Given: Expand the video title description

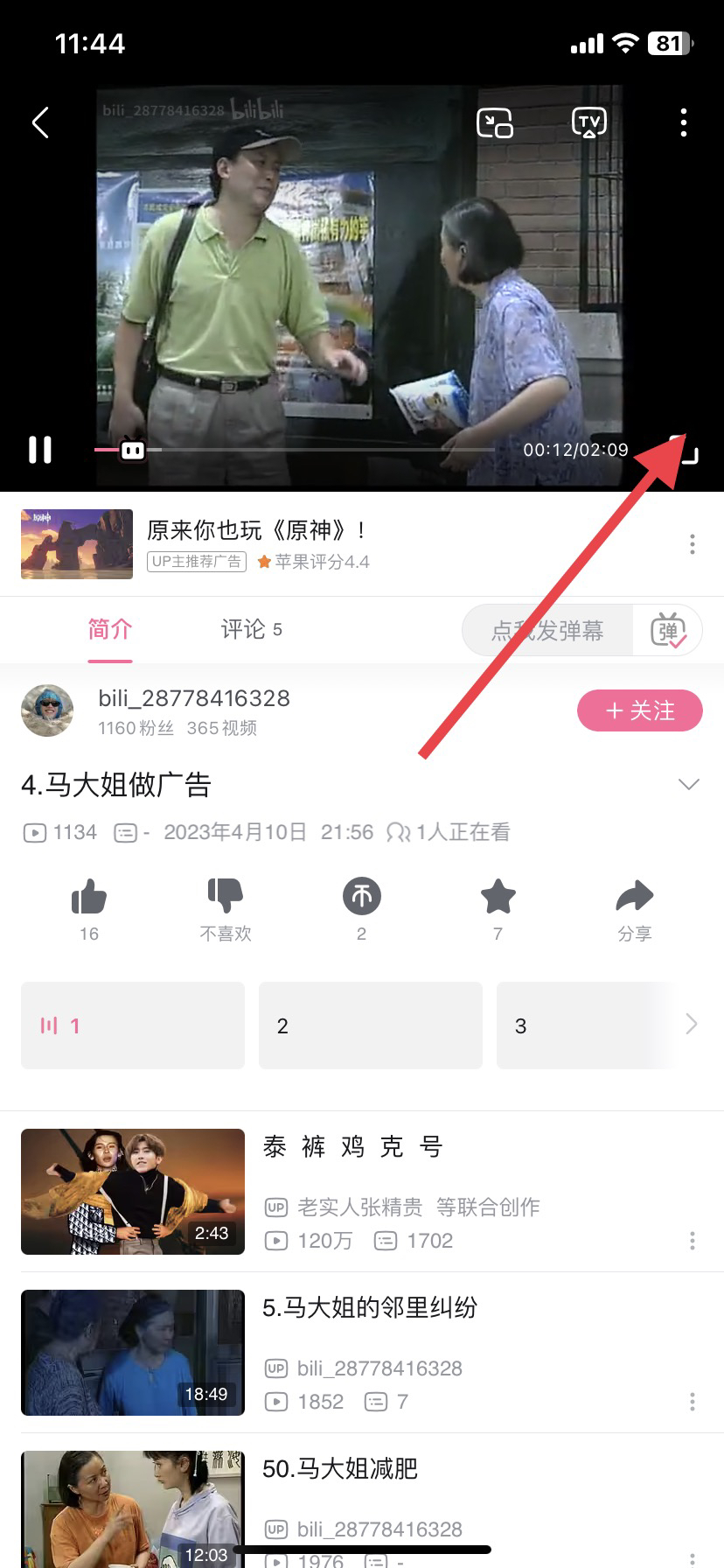Looking at the screenshot, I should (689, 784).
